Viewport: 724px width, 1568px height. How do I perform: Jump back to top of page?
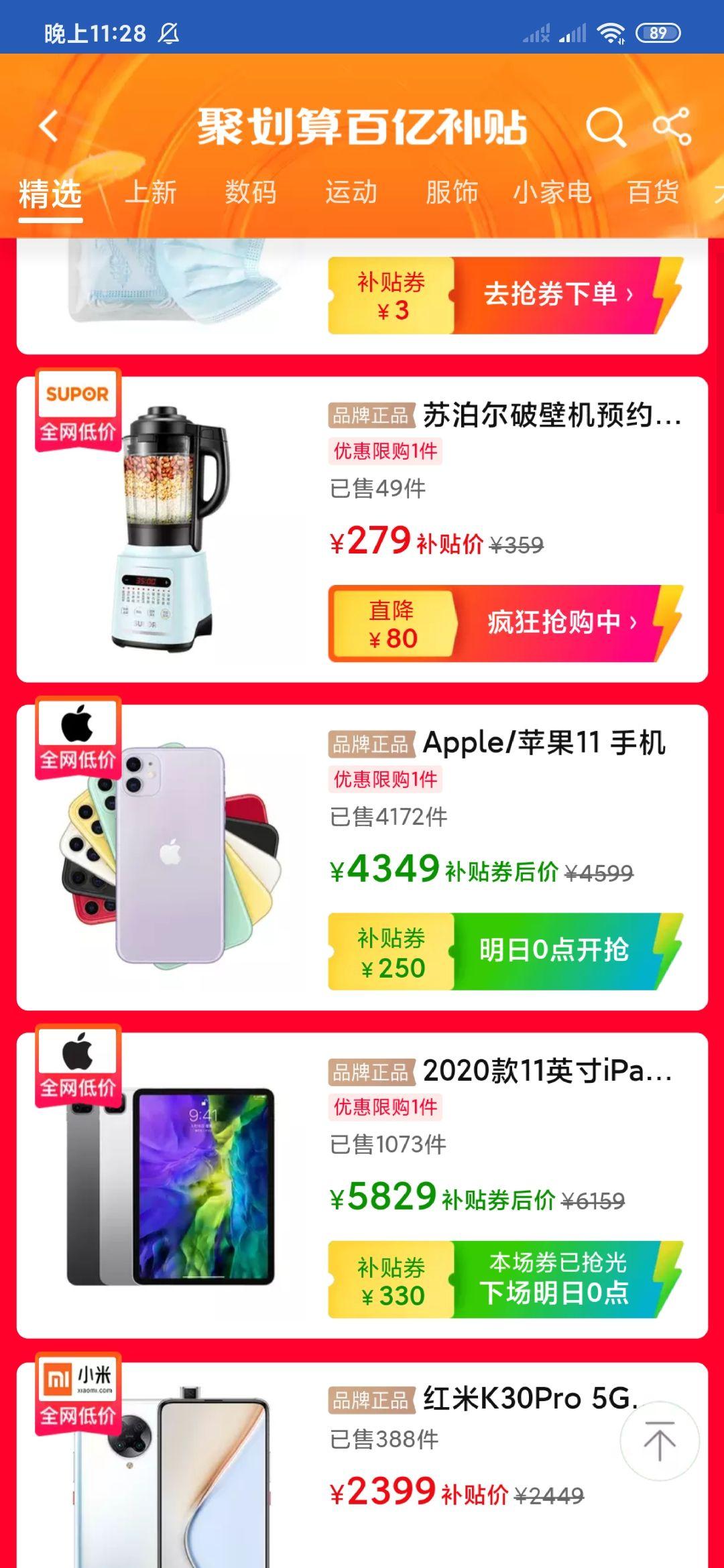coord(660,1441)
